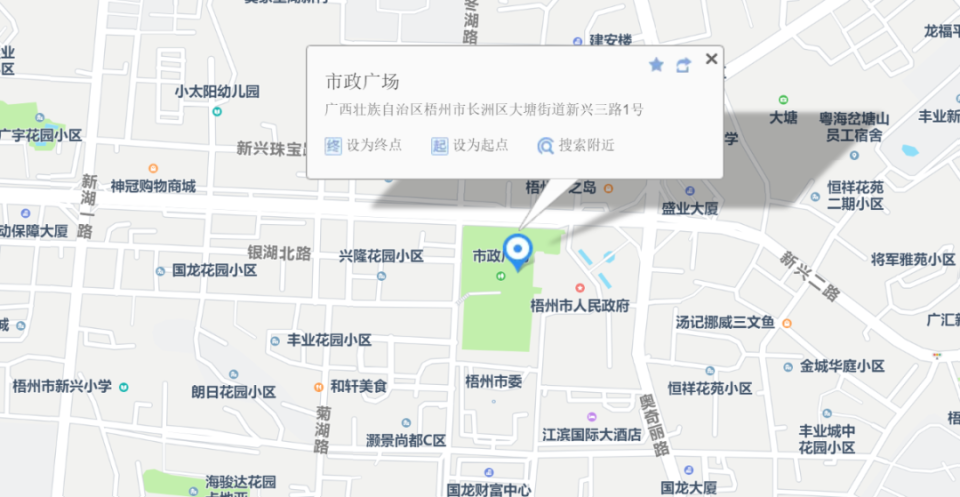The height and width of the screenshot is (497, 960).
Task: Set 市政广场 as destination (设为终点)
Action: [x=364, y=145]
